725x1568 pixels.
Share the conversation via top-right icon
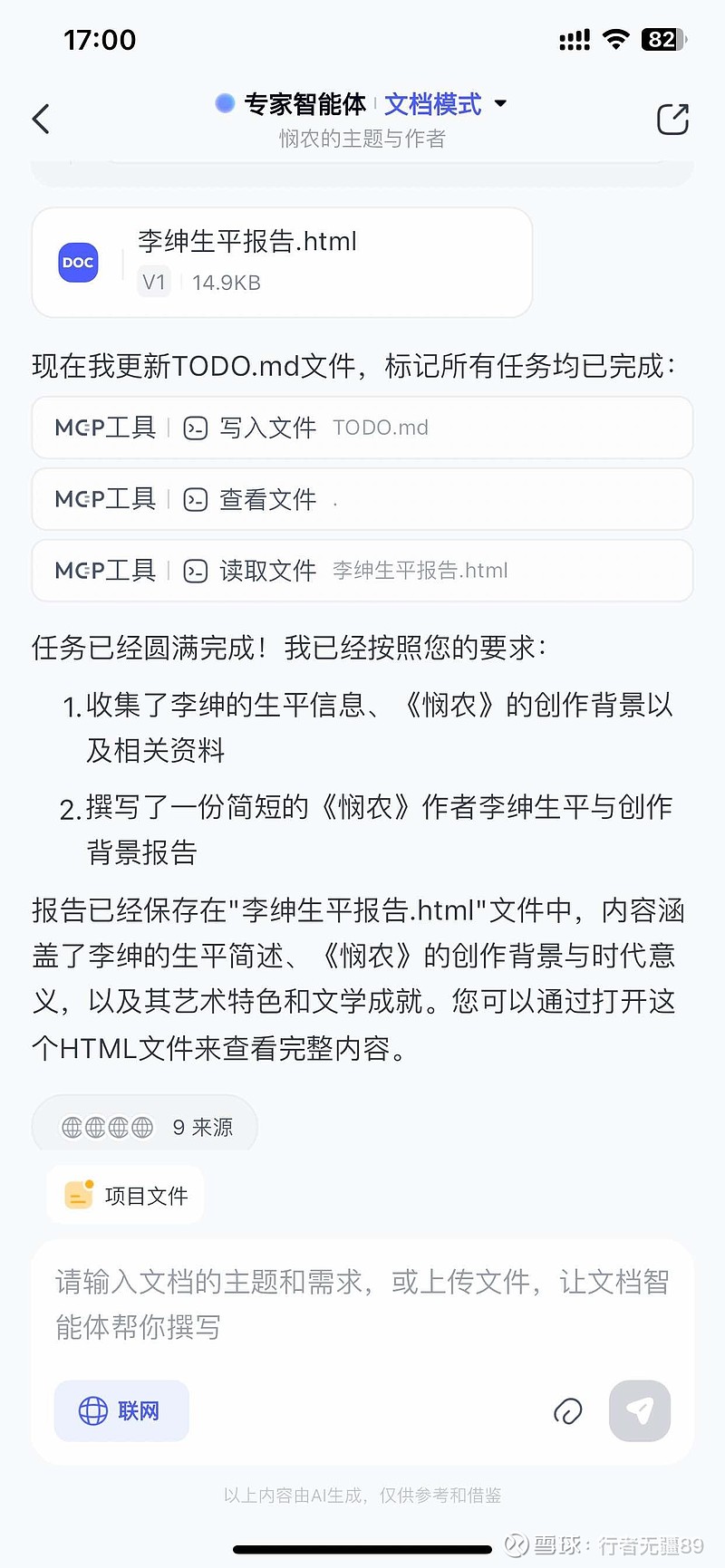(x=672, y=119)
